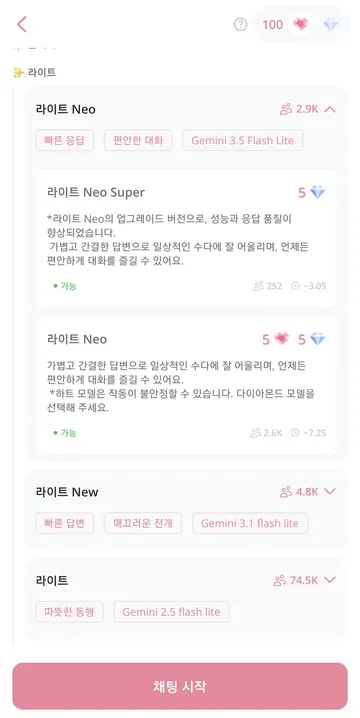Go back with the pink arrow
360x718 pixels.
click(x=22, y=24)
